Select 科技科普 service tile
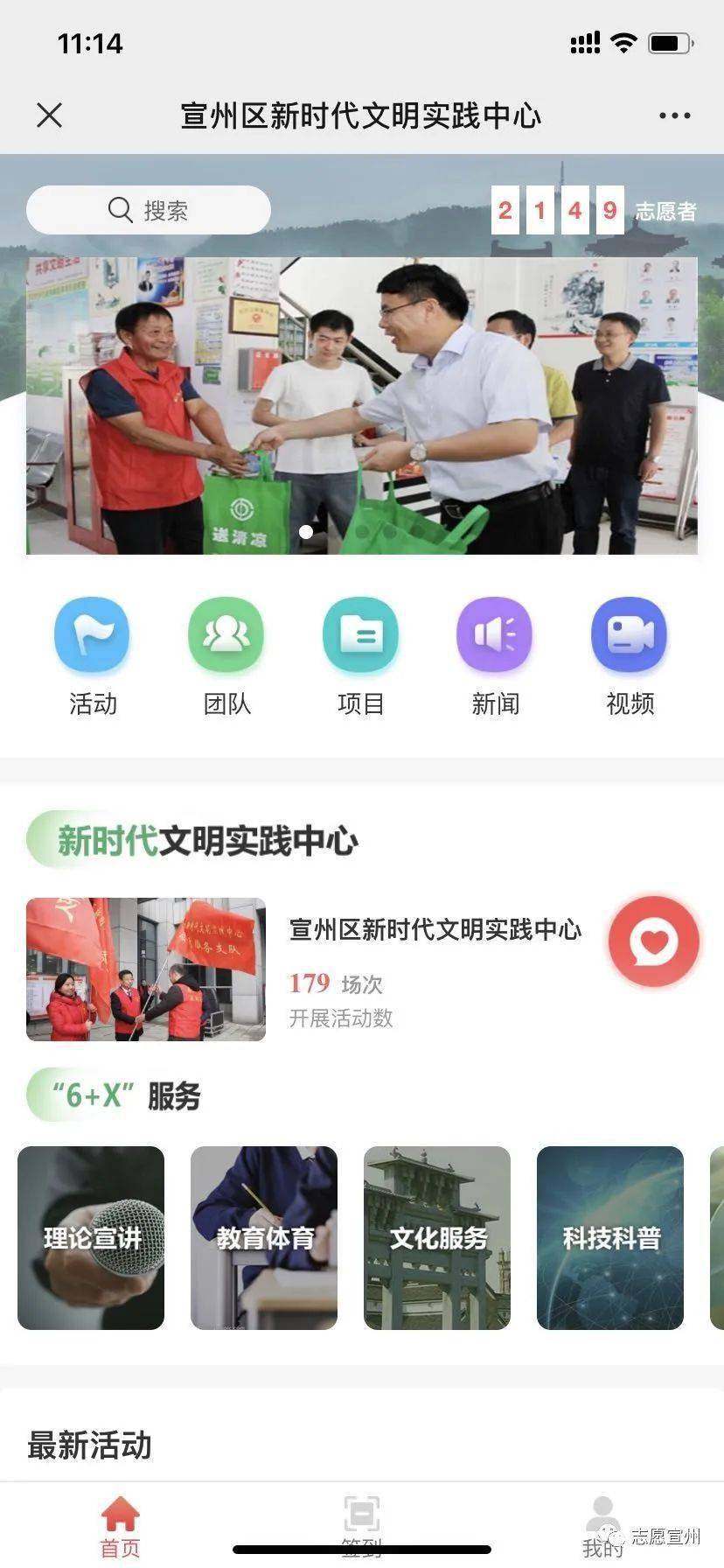Screen dimensions: 724x1568 (x=610, y=1237)
